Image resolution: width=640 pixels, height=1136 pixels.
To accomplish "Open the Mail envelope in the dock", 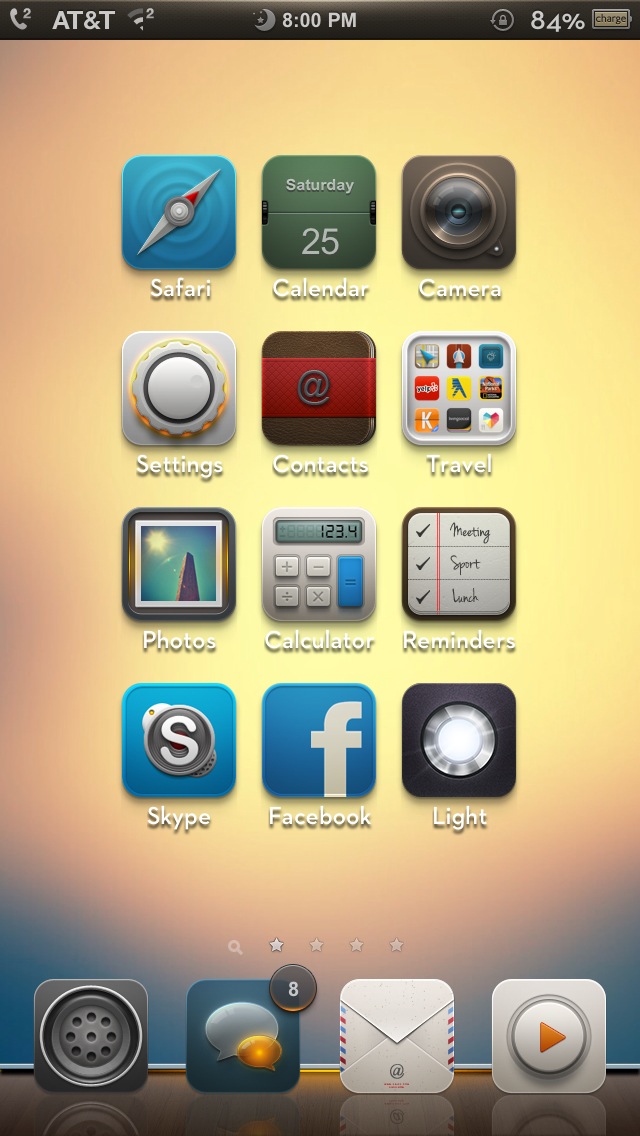I will pos(397,1036).
